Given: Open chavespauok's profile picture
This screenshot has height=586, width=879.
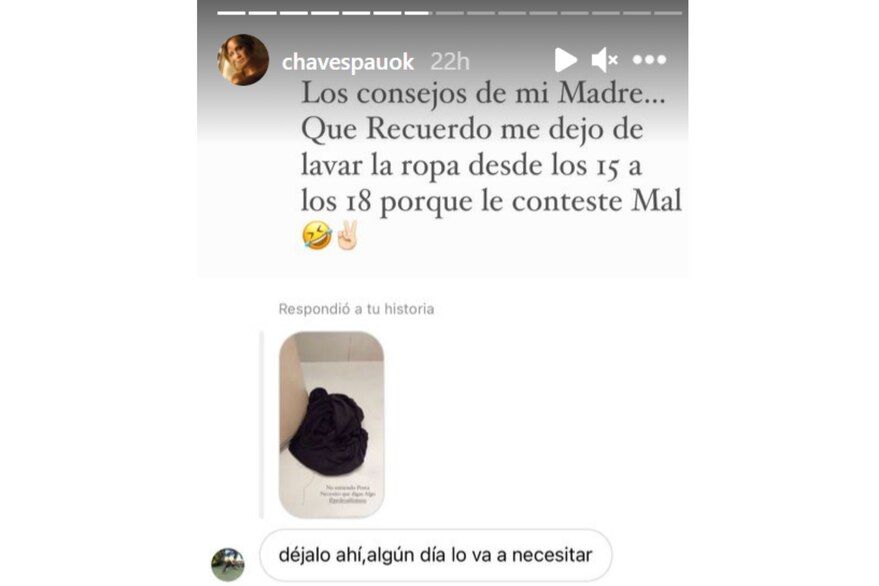Looking at the screenshot, I should [x=243, y=60].
